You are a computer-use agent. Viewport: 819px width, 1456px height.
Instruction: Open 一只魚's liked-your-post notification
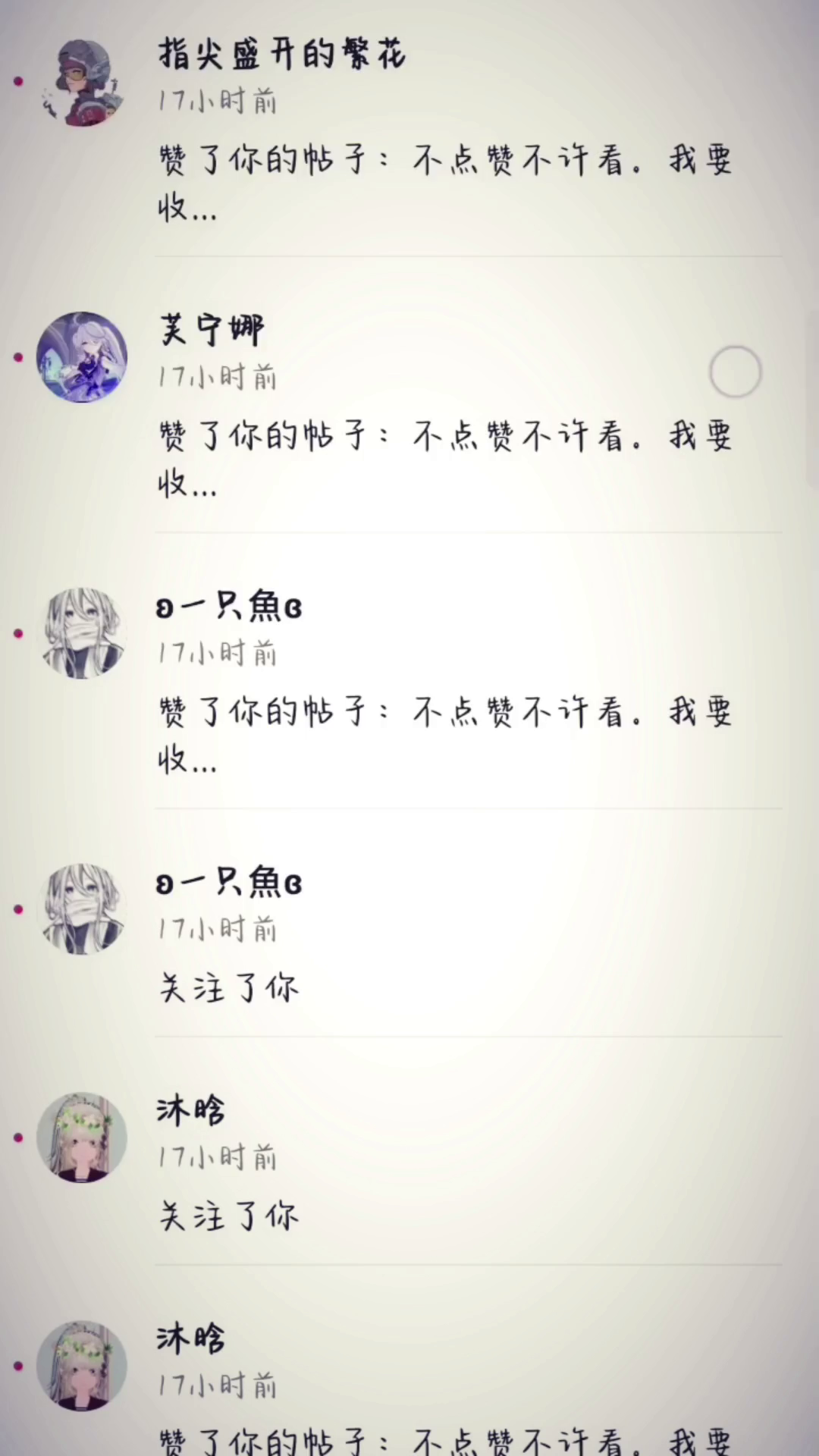point(409,671)
